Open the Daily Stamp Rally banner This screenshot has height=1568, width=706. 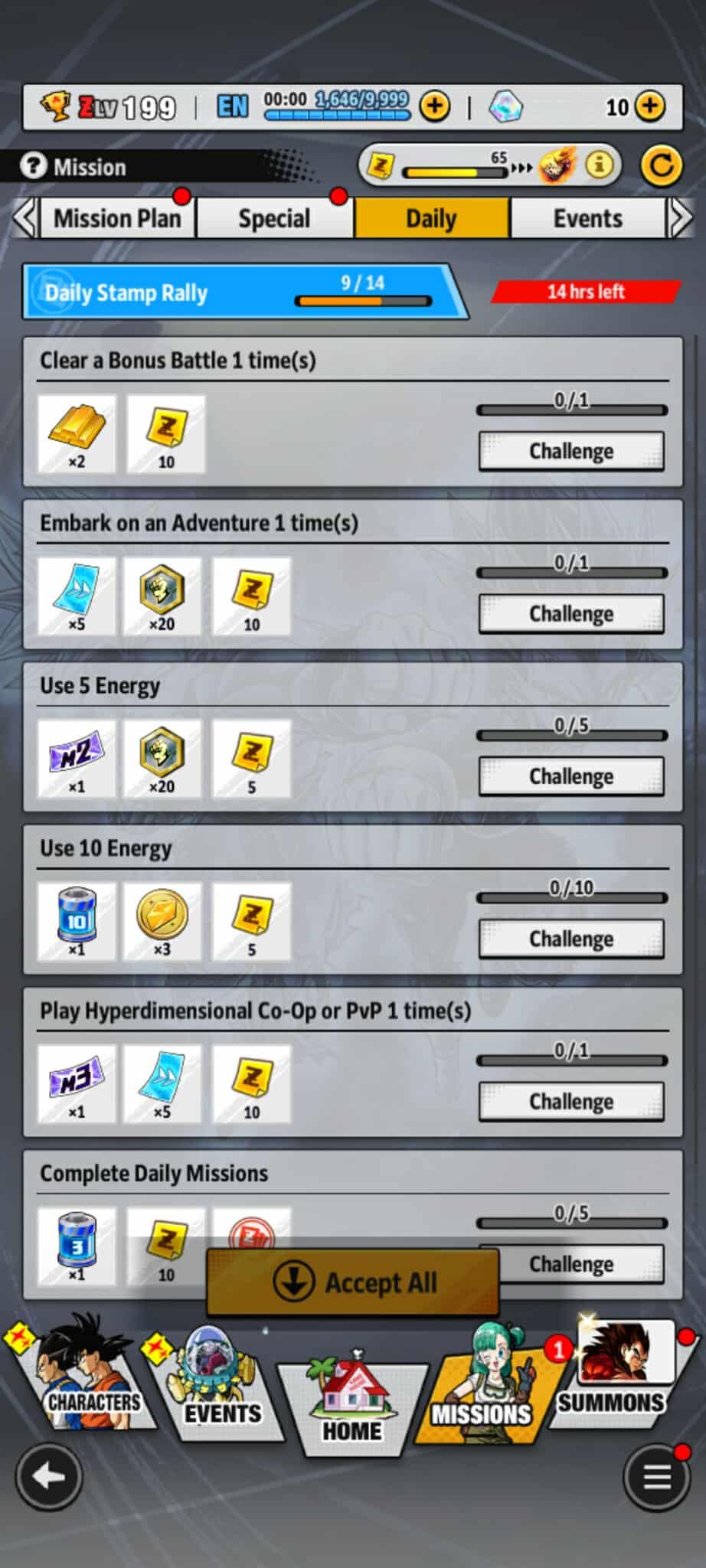pyautogui.click(x=237, y=292)
